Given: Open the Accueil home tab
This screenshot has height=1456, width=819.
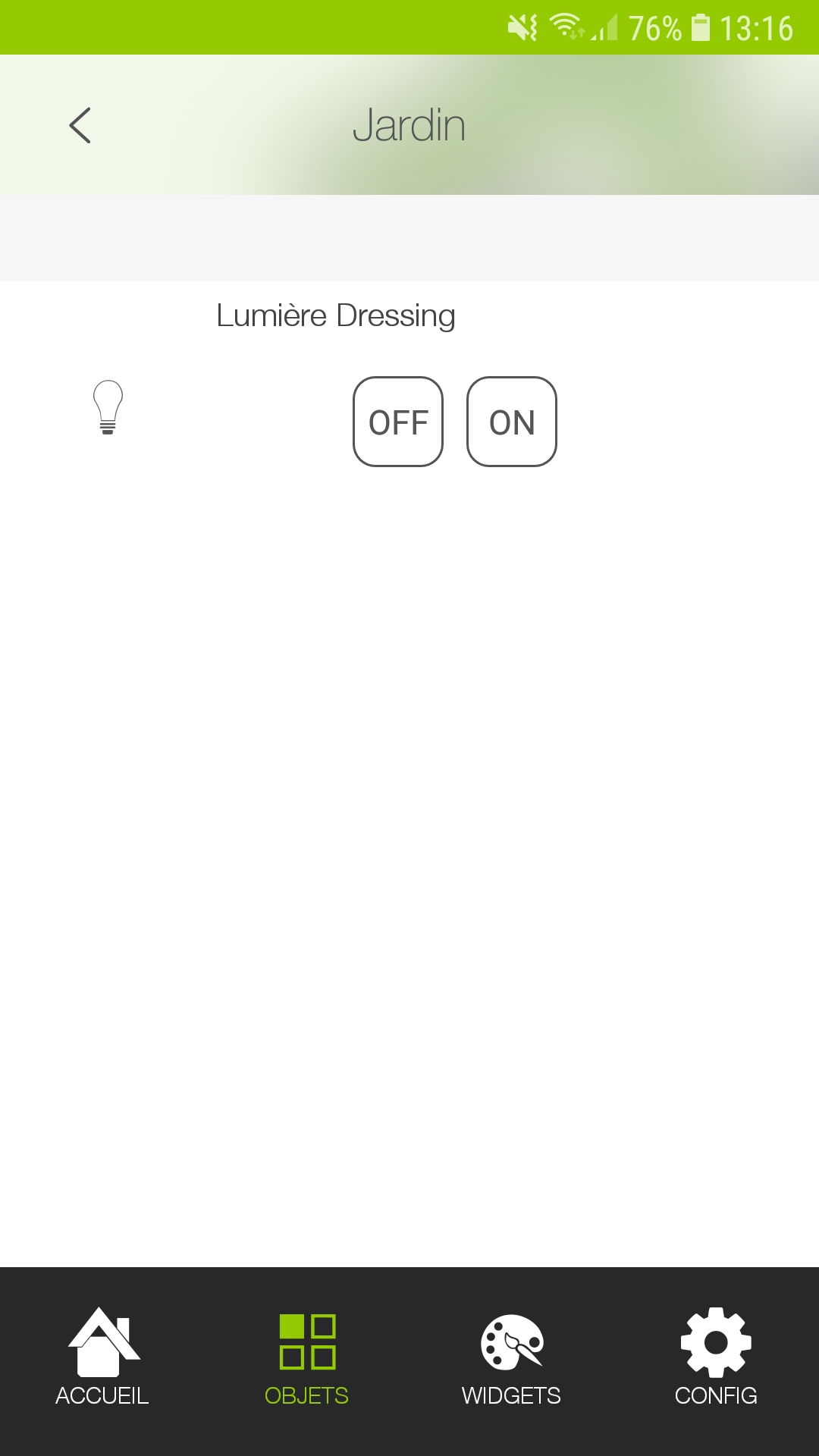Looking at the screenshot, I should click(102, 1357).
